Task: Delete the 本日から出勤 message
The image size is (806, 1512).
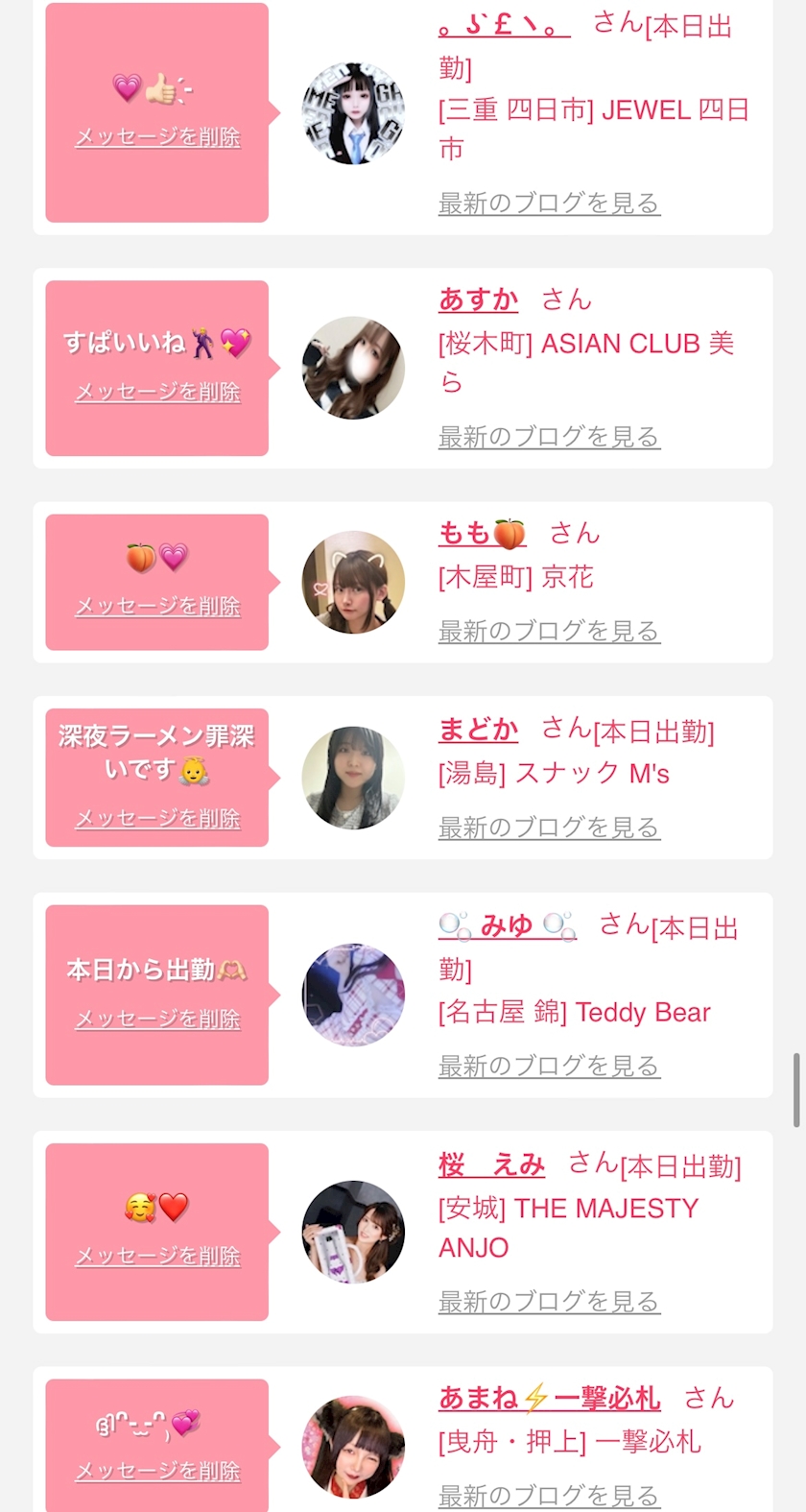Action: [x=157, y=1019]
